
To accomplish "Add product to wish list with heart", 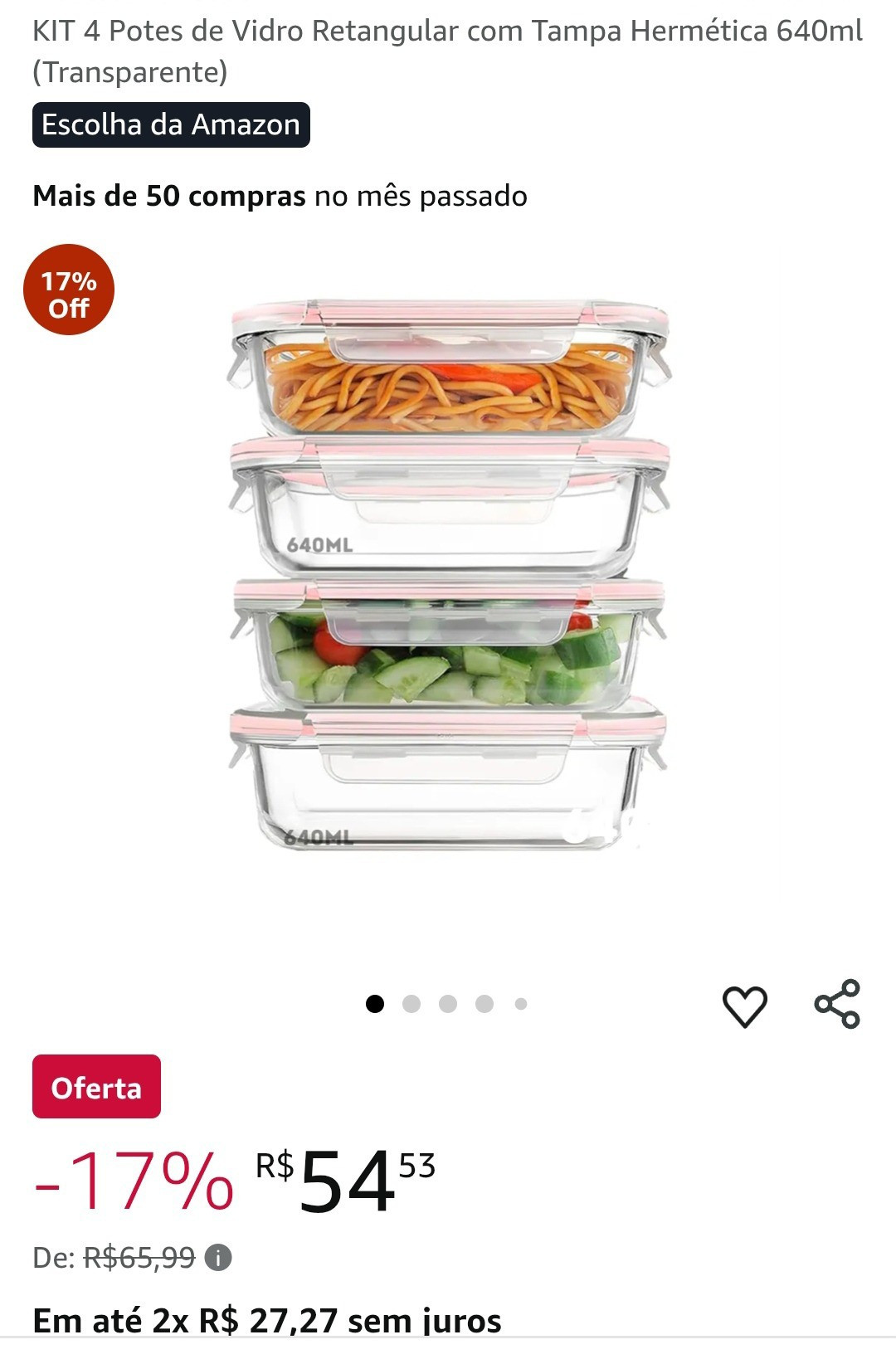I will [744, 1006].
